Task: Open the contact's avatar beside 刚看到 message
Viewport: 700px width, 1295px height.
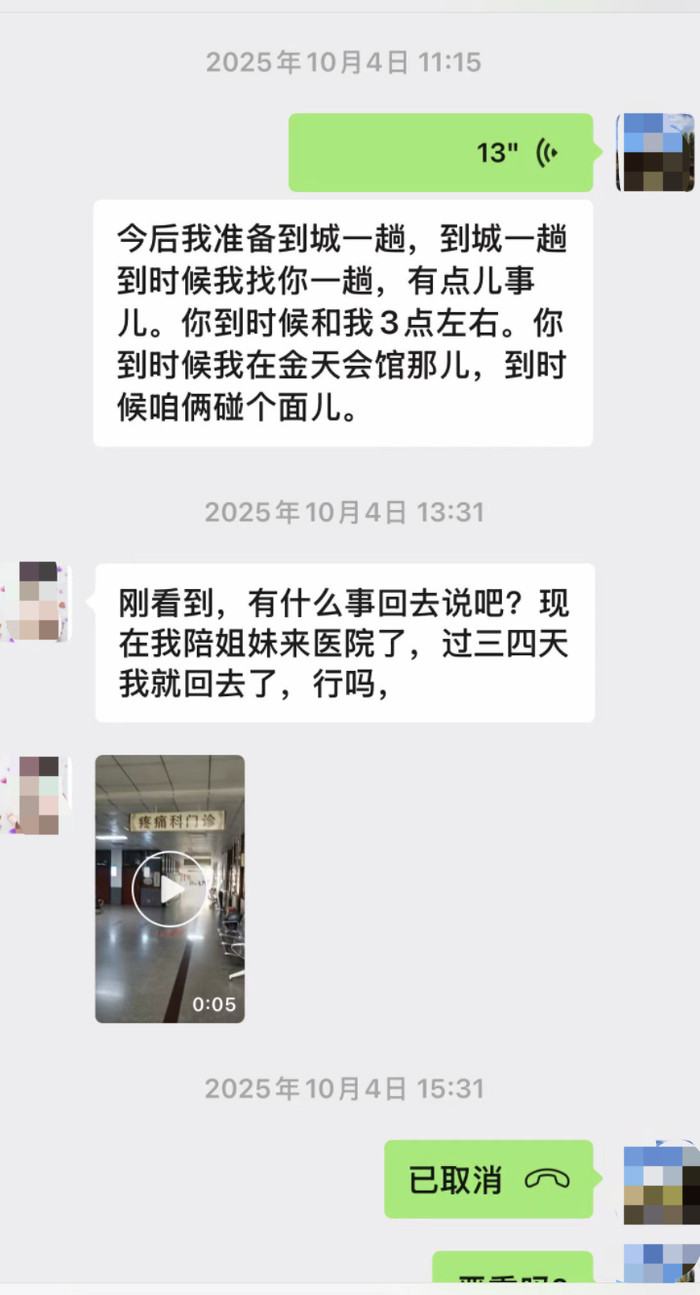Action: tap(35, 601)
